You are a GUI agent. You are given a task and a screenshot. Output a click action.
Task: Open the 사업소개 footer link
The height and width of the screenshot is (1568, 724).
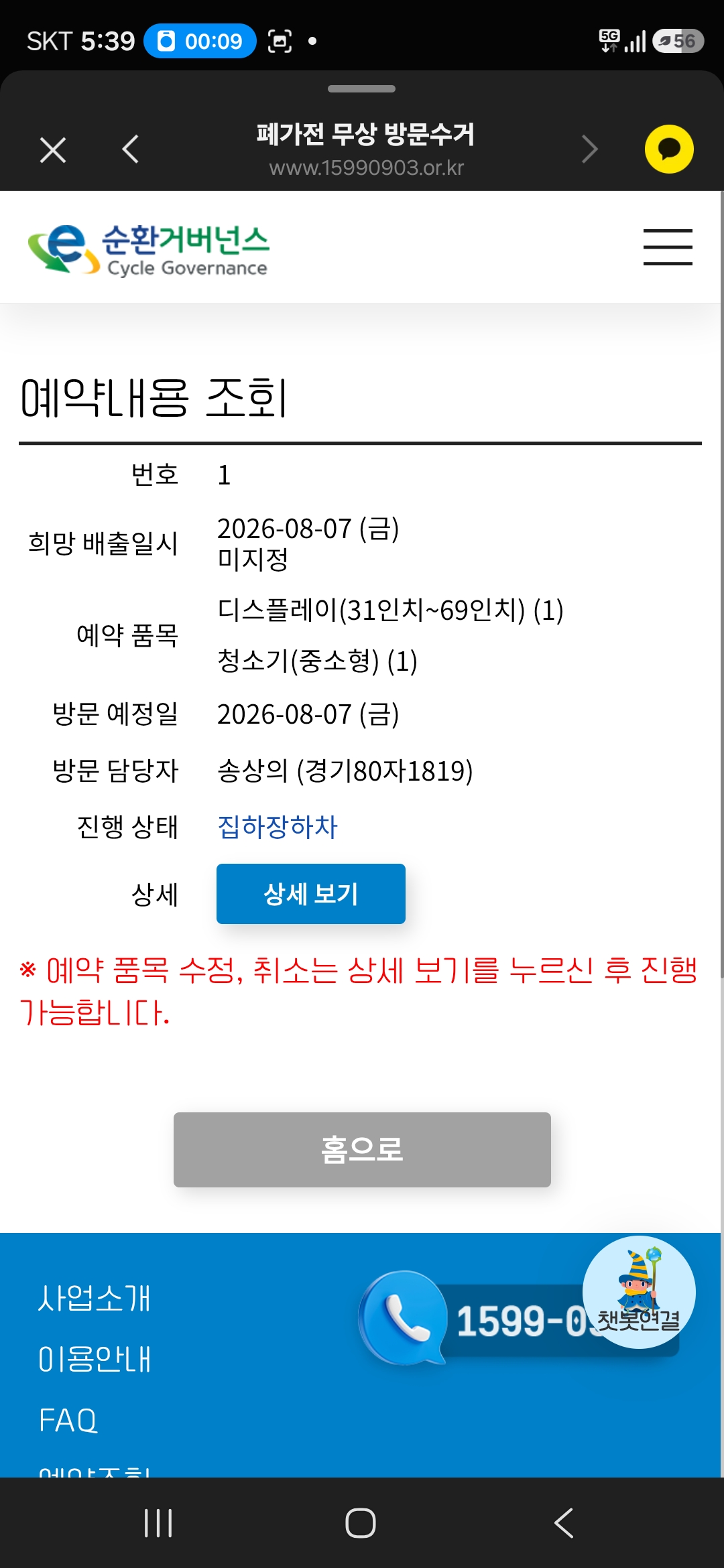95,1298
